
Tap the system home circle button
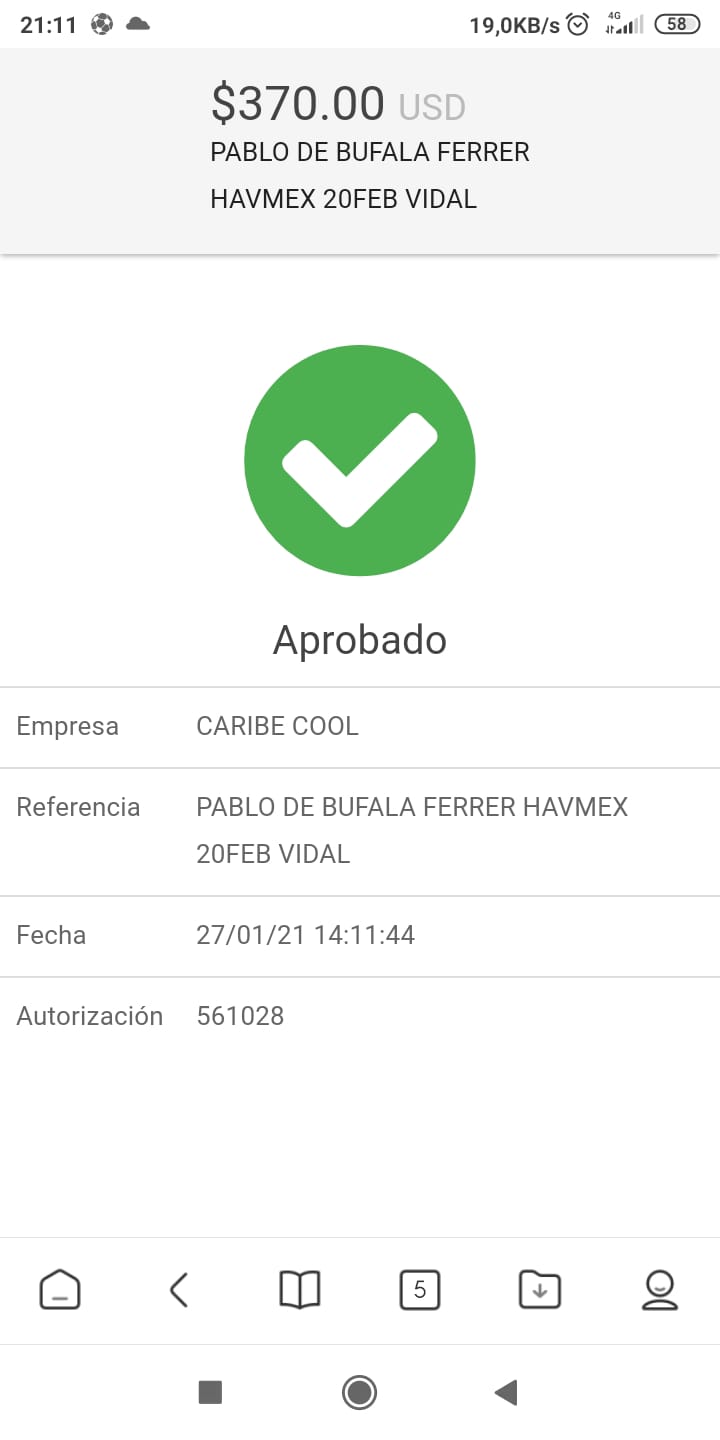[359, 1392]
